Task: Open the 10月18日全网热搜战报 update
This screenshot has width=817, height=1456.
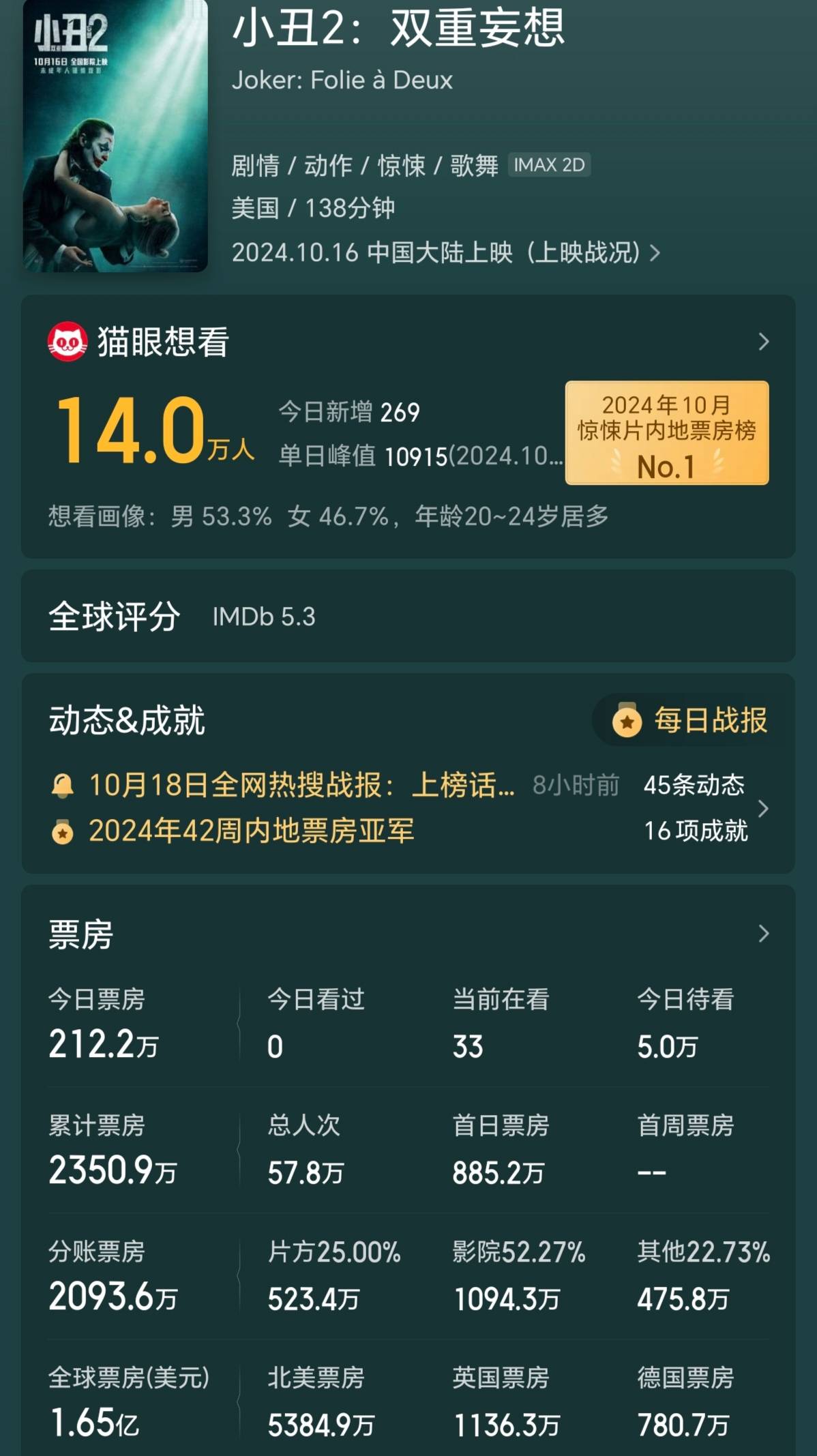Action: tap(300, 786)
